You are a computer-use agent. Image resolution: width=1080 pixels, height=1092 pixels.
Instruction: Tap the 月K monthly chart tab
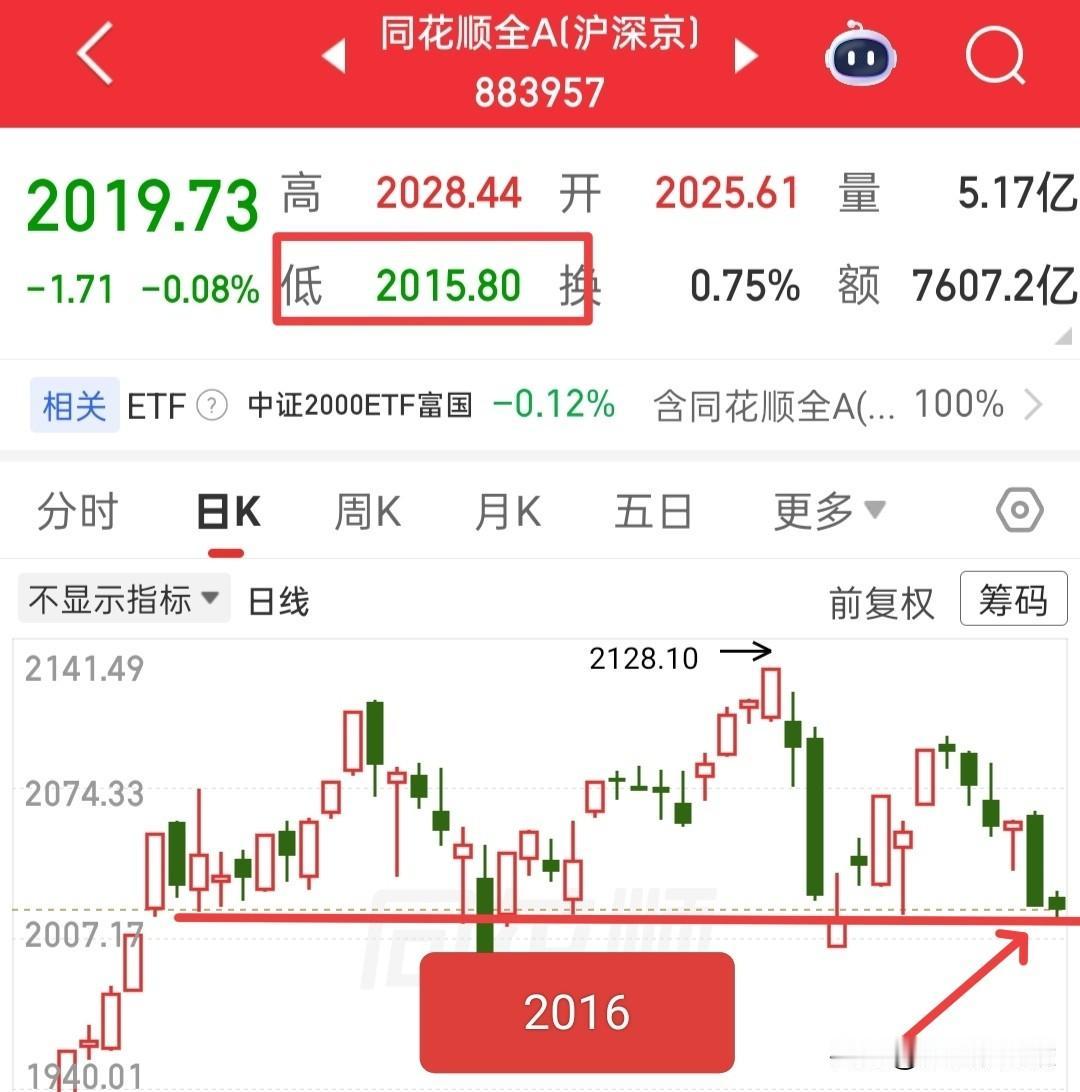(x=506, y=510)
